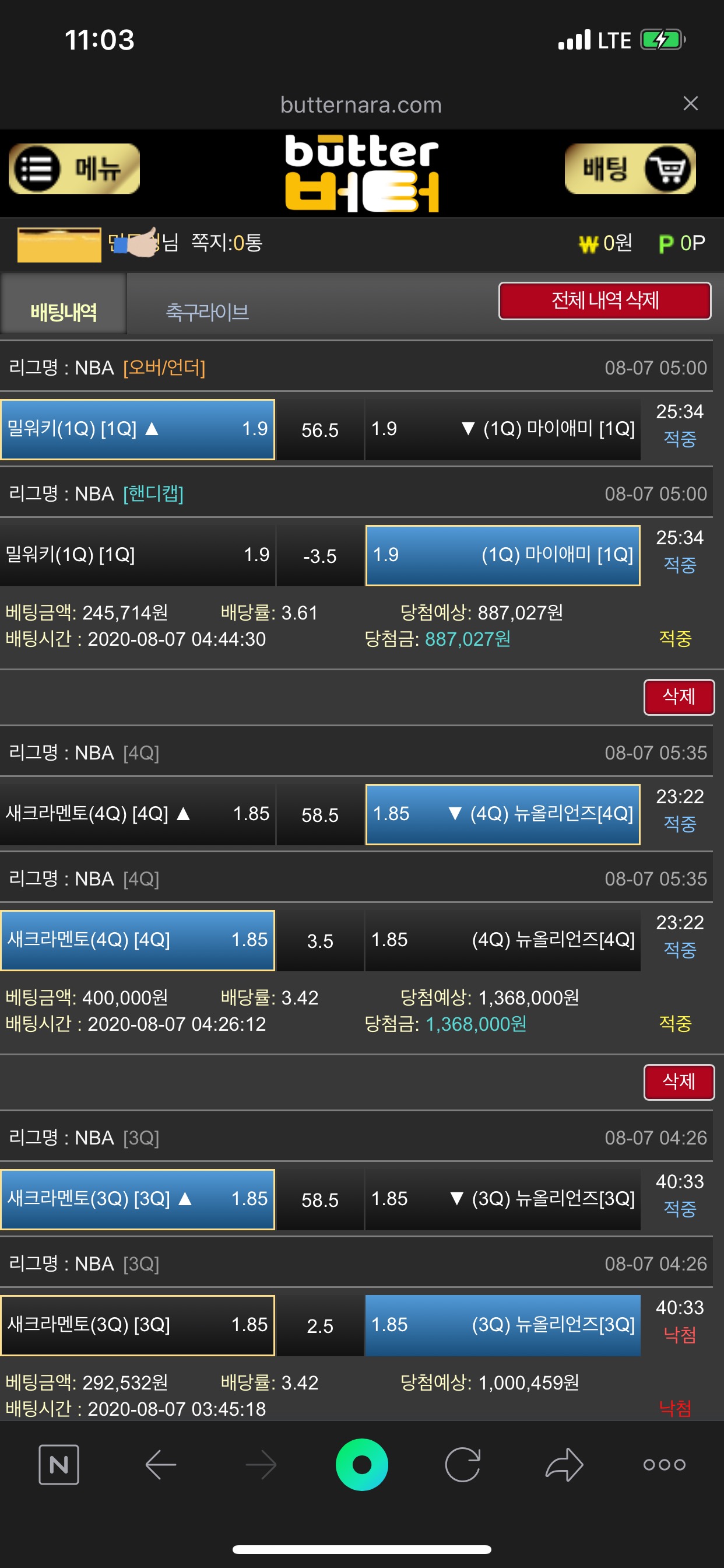Image resolution: width=724 pixels, height=1568 pixels.
Task: Close the butternara.com page
Action: tap(690, 103)
